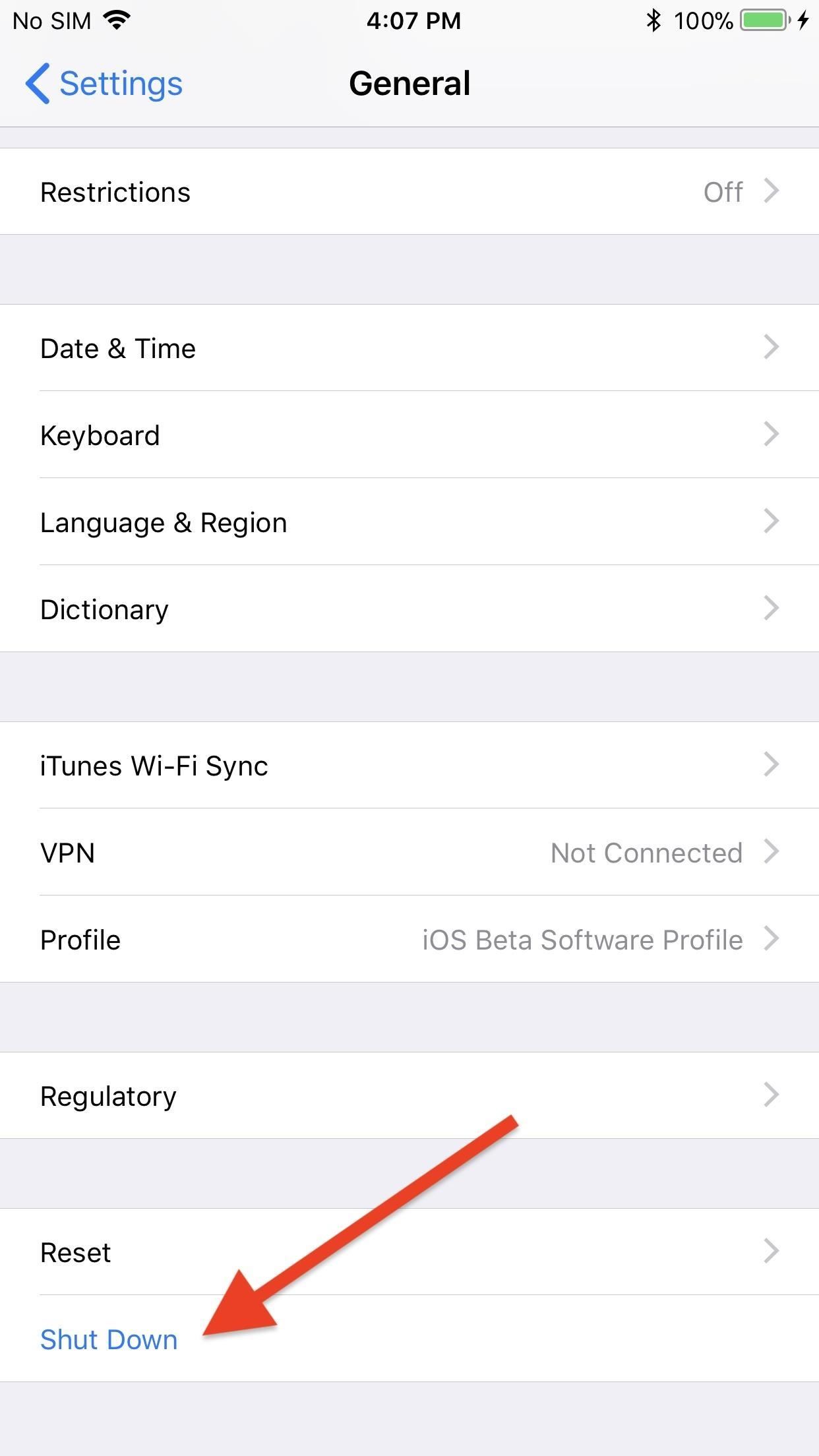Tap the Wi-Fi status icon
The image size is (819, 1456).
coord(116,20)
